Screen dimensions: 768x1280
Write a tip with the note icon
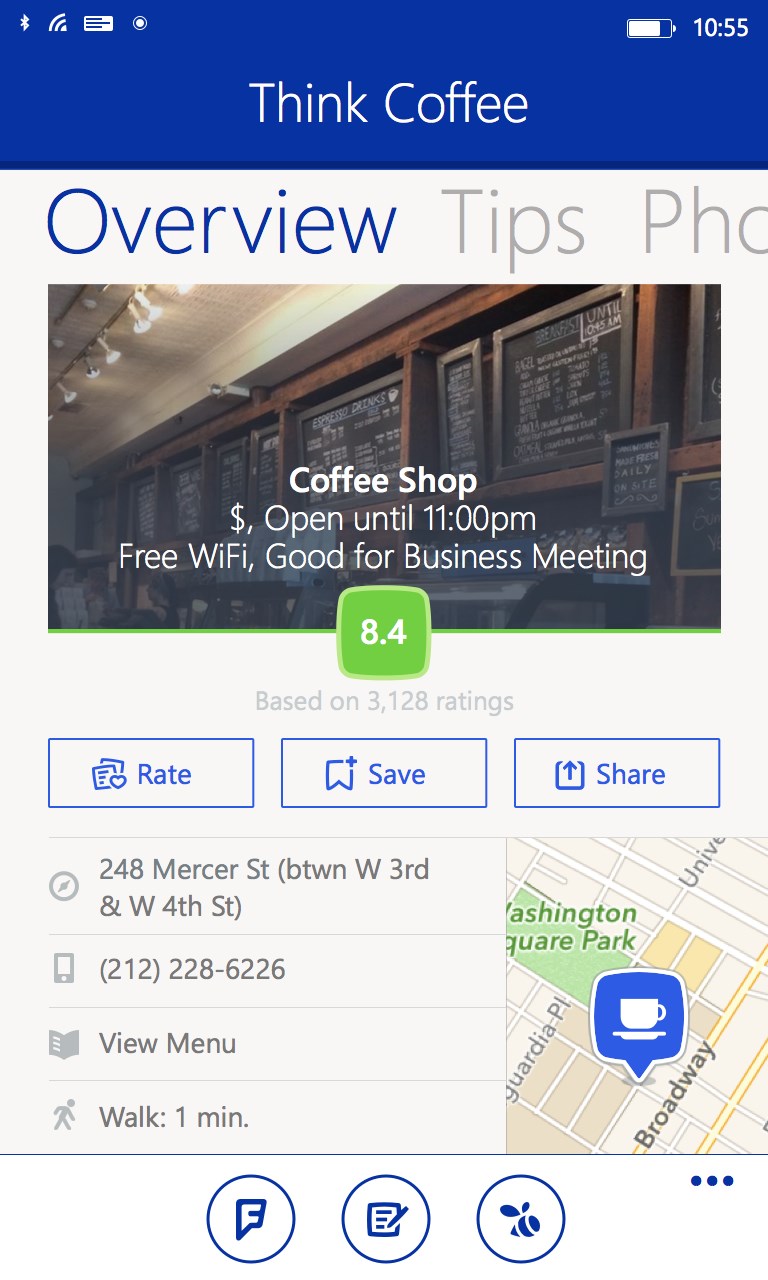(386, 1219)
